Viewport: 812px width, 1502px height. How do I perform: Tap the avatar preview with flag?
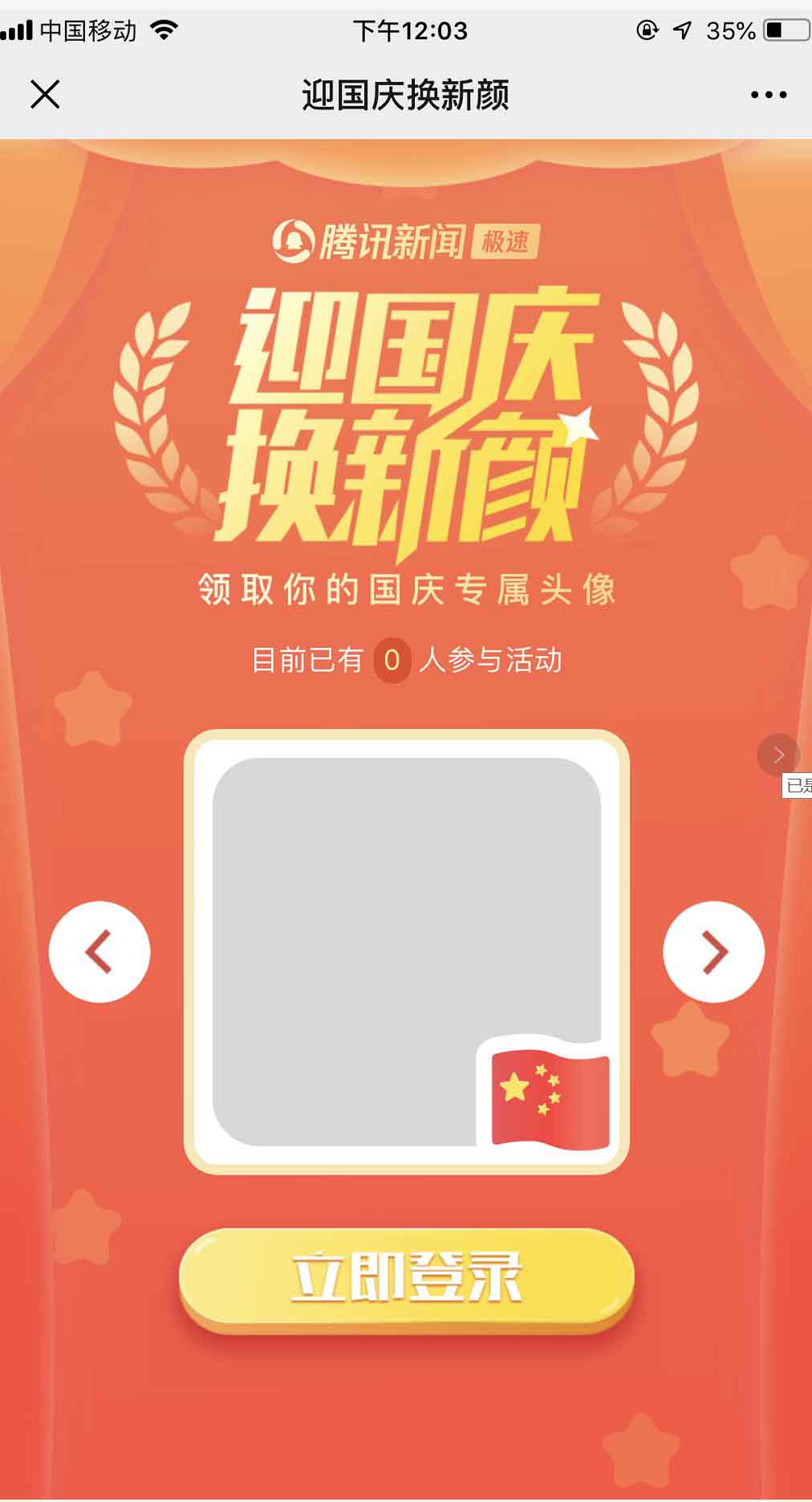point(406,952)
